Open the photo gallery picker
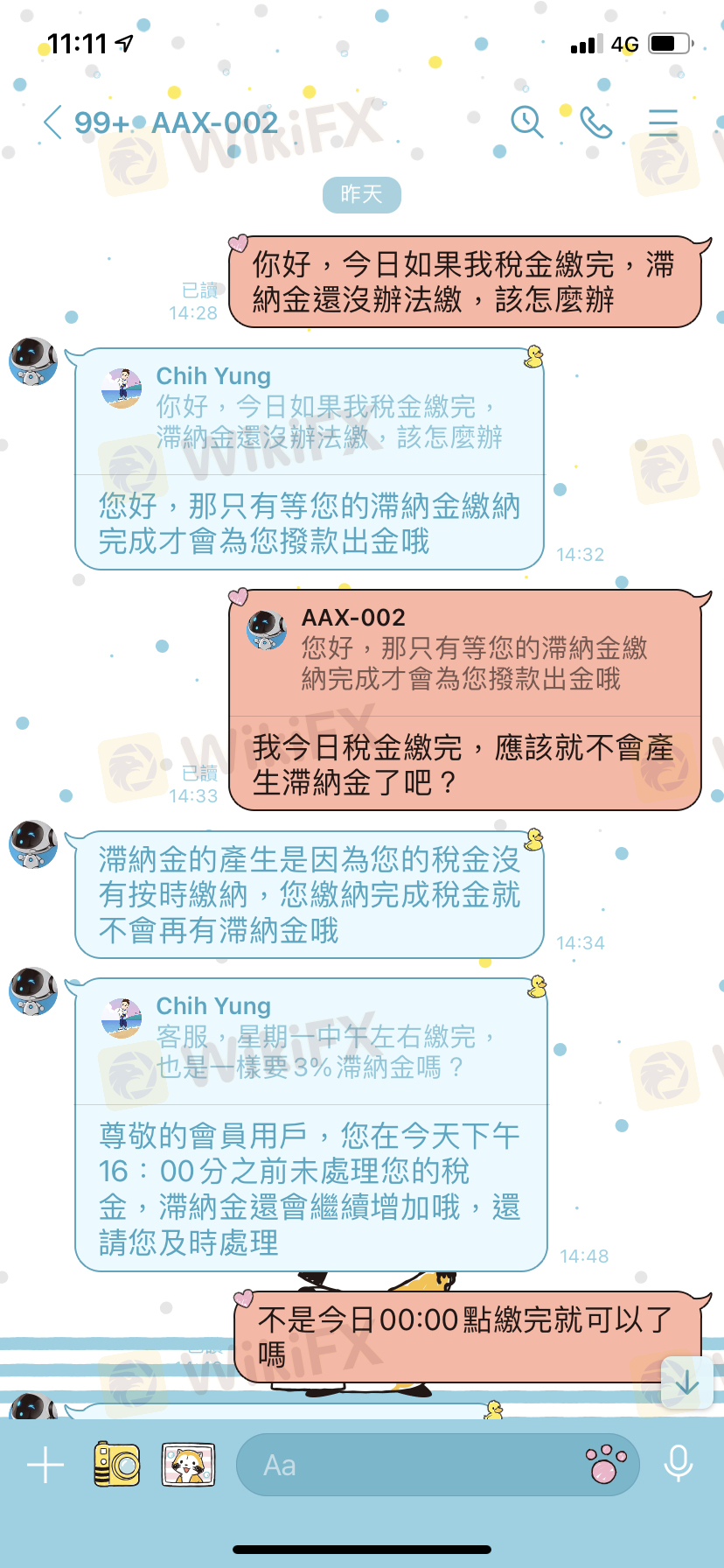724x1568 pixels. click(188, 1465)
